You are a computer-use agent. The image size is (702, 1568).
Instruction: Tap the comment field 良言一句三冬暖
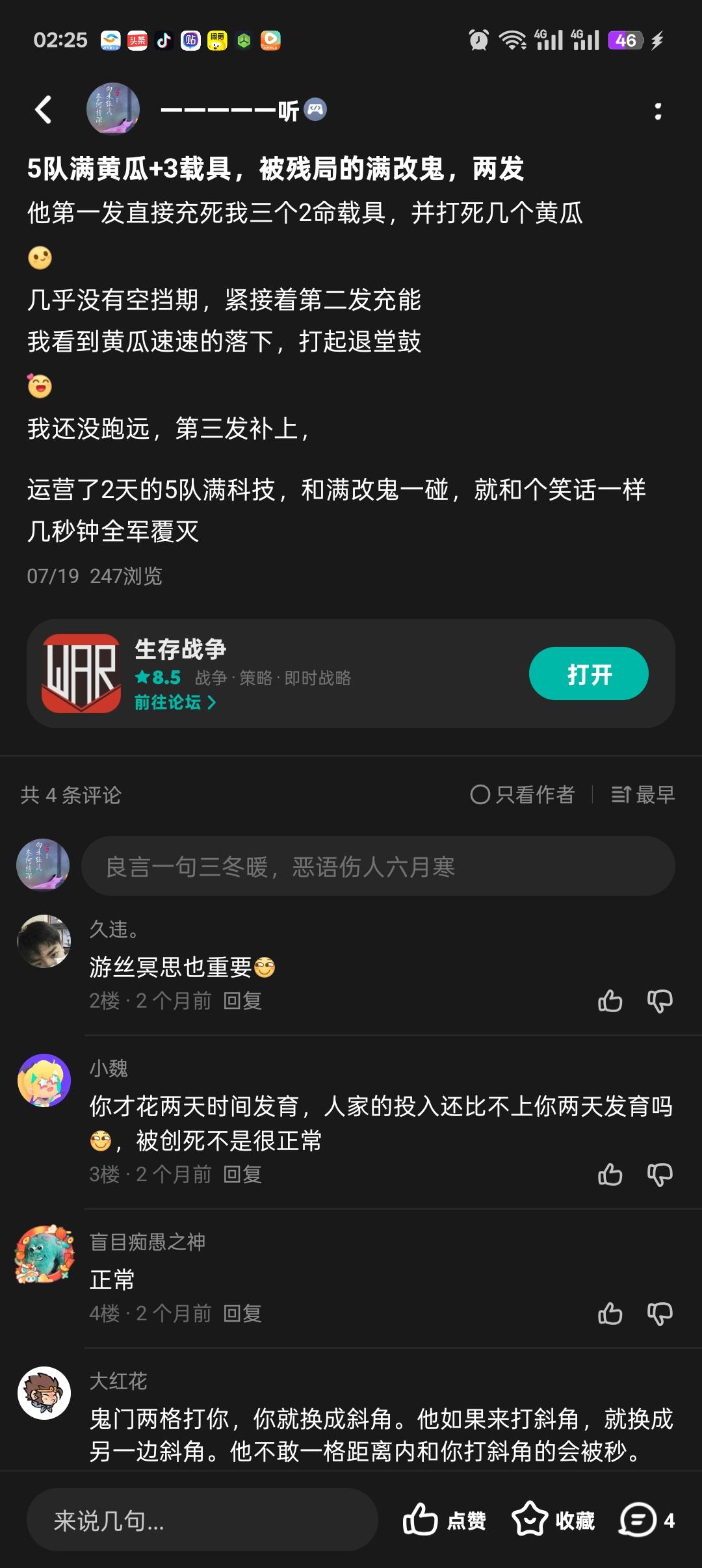[x=377, y=867]
